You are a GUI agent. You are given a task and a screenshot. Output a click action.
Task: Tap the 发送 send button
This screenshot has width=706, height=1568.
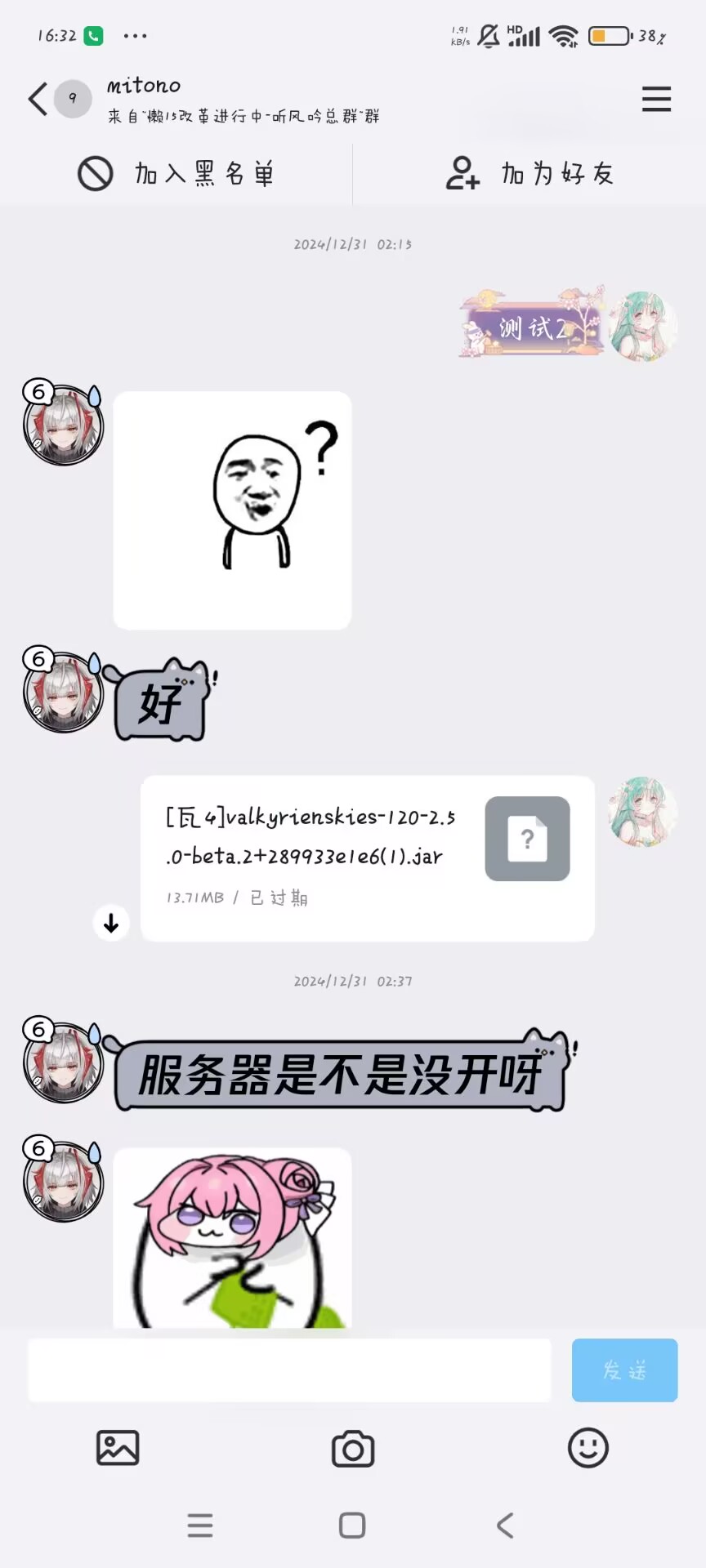[x=624, y=1370]
